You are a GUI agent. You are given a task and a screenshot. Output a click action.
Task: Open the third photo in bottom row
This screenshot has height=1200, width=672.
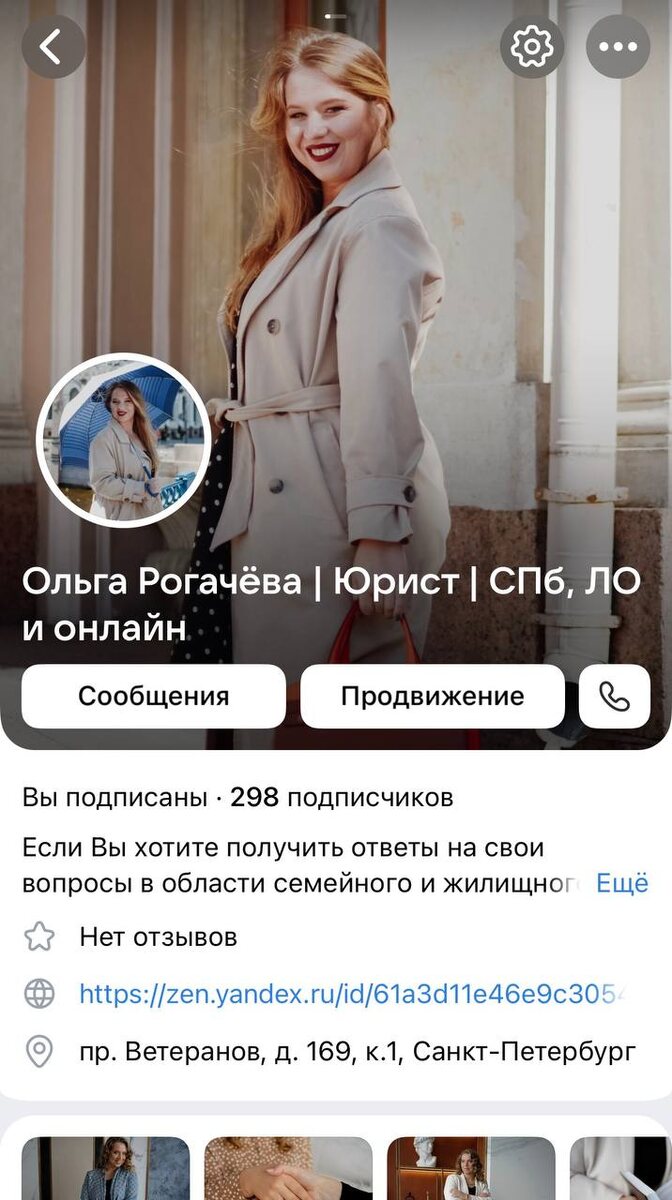click(470, 1168)
